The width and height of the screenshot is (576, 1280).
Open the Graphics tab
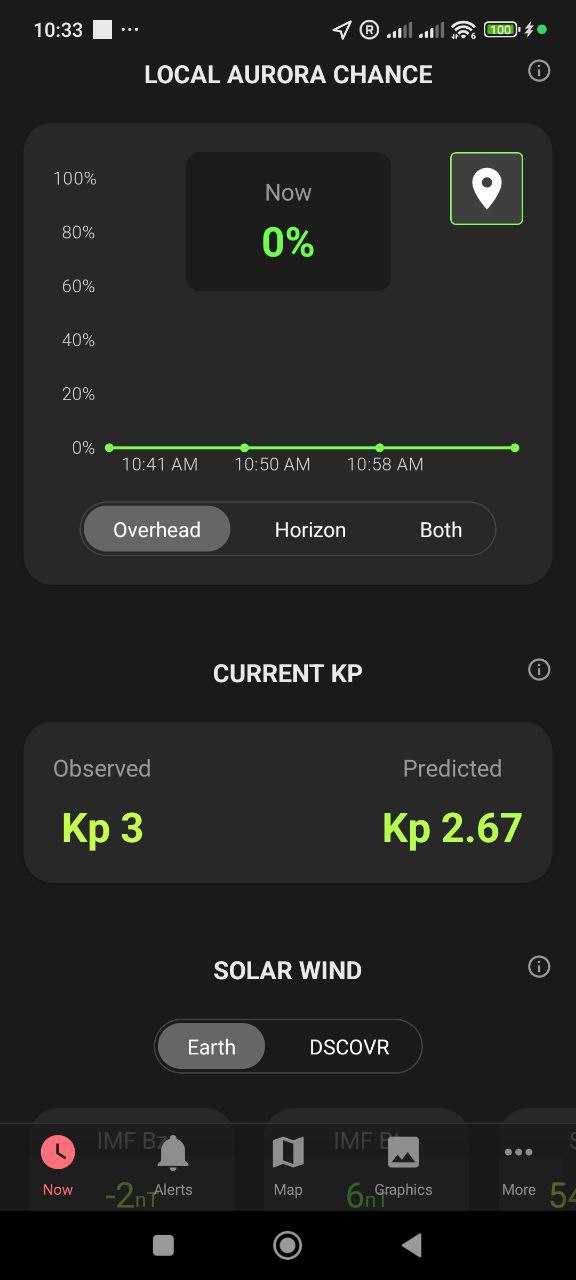click(x=403, y=1165)
